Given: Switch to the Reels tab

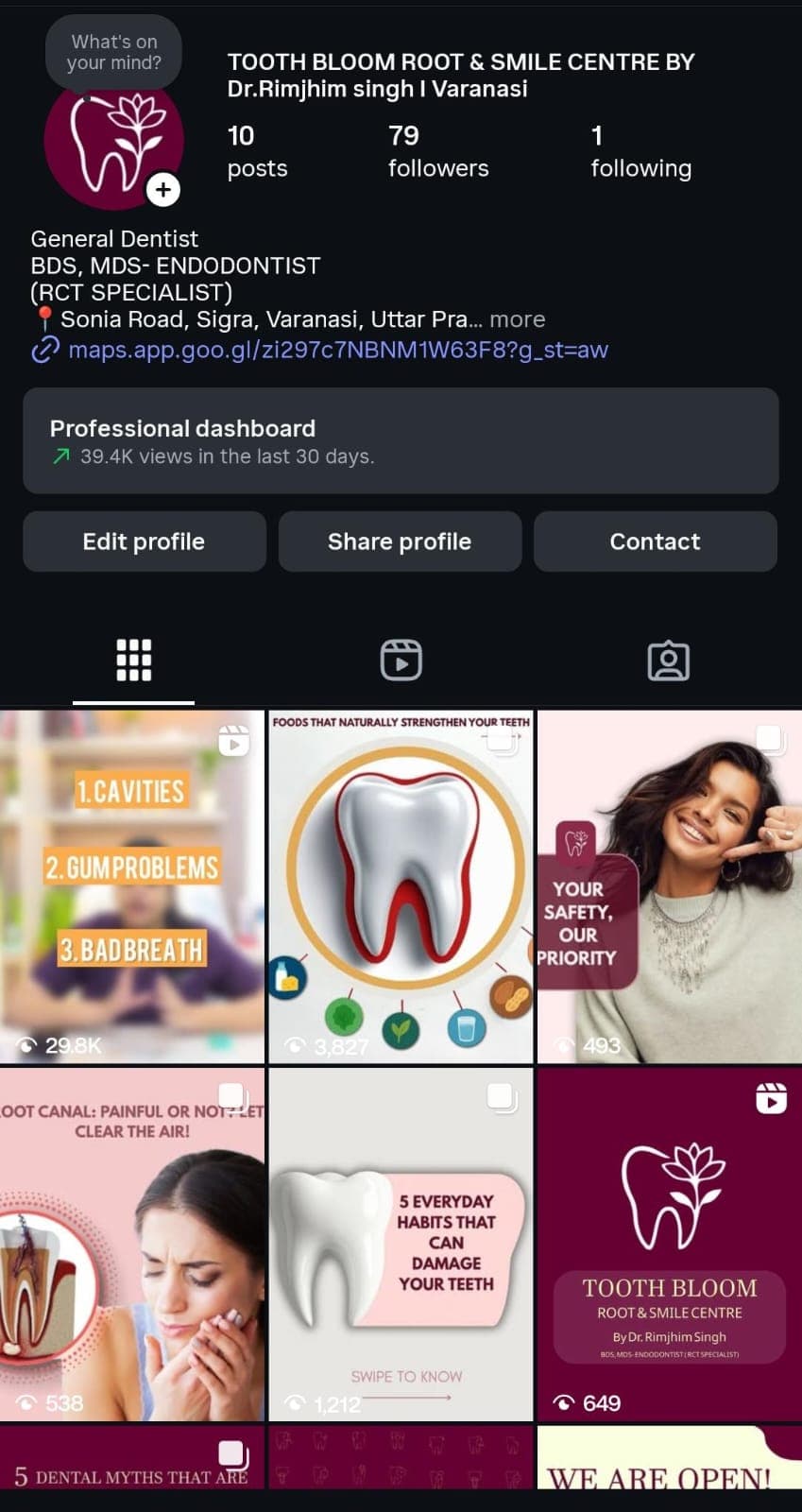Looking at the screenshot, I should point(401,661).
